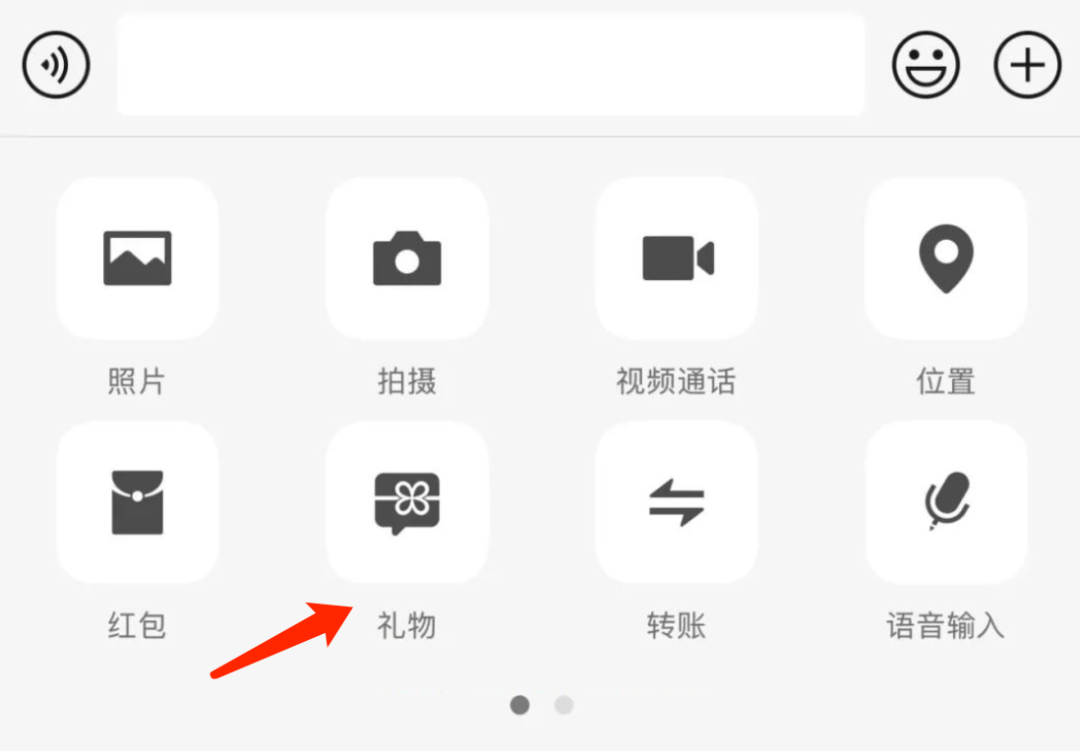
Task: Launch 拍摄 camera capture
Action: (x=407, y=259)
